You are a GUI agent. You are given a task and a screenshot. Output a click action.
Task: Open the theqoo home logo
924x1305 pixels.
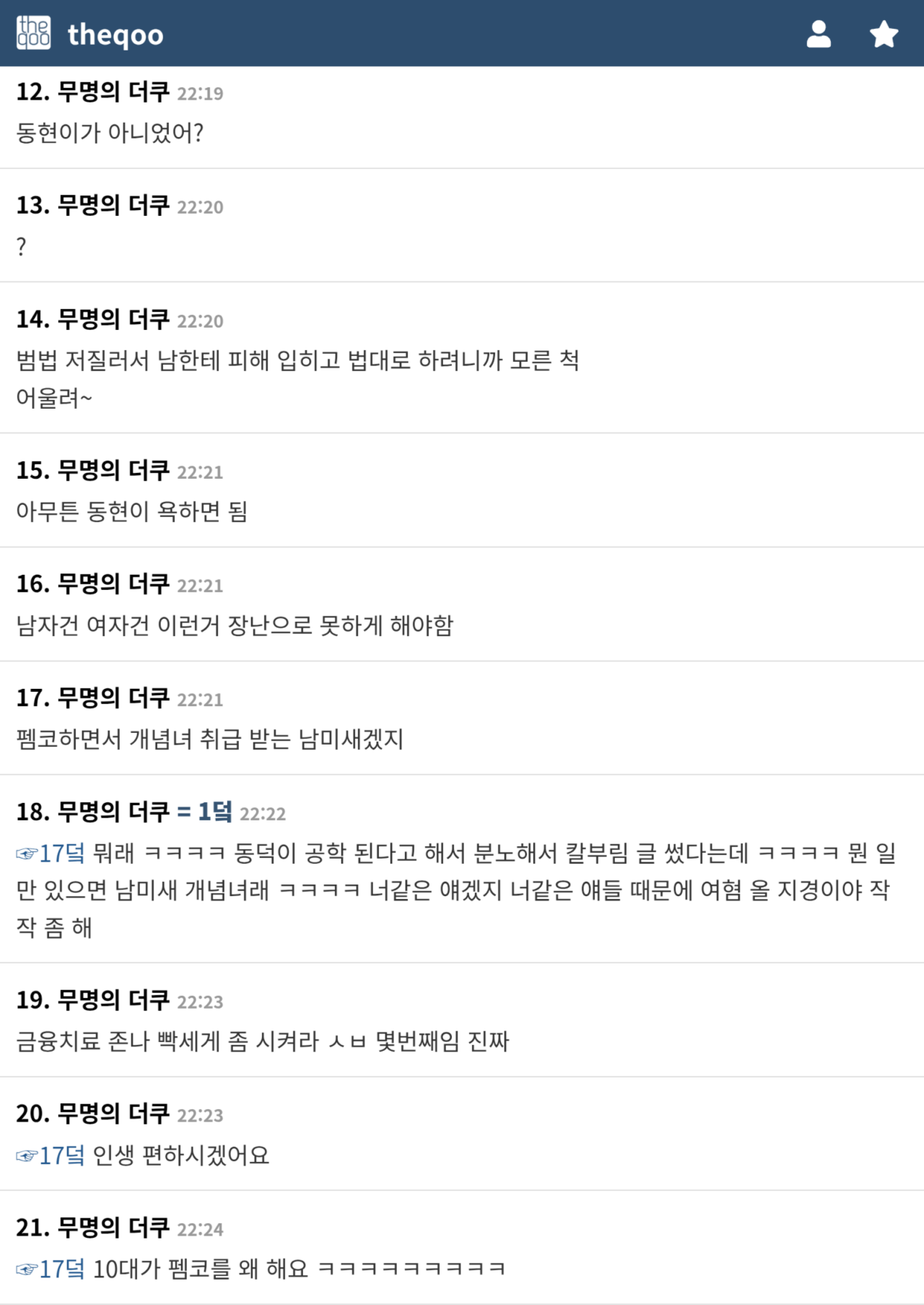pyautogui.click(x=90, y=33)
